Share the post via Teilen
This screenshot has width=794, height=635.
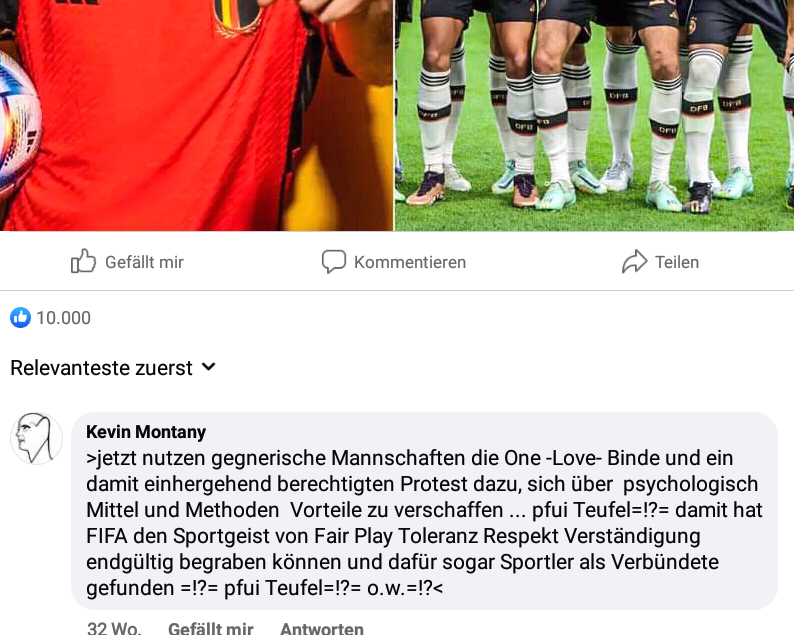pyautogui.click(x=660, y=262)
